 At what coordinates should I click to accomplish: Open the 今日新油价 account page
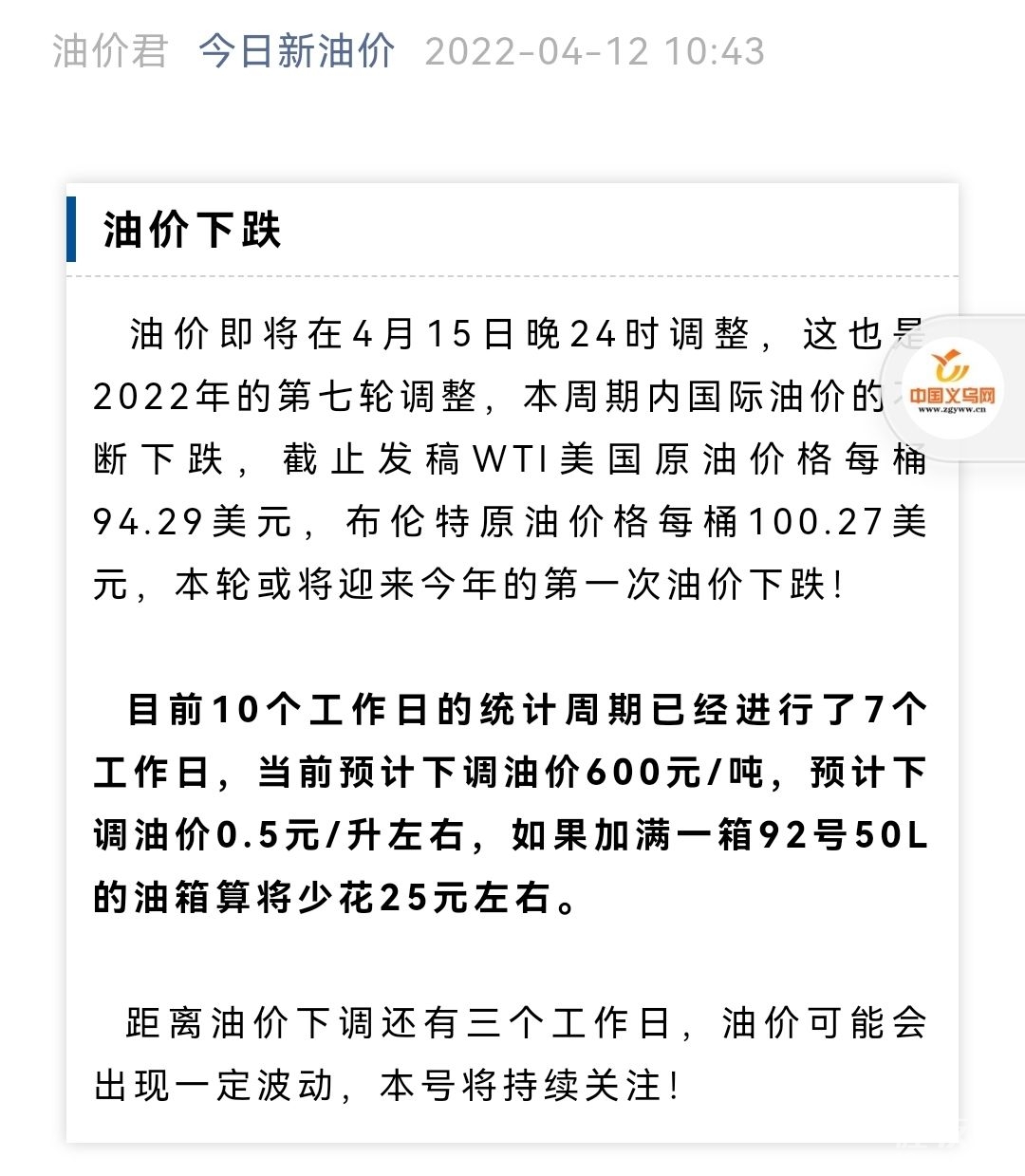(x=296, y=51)
